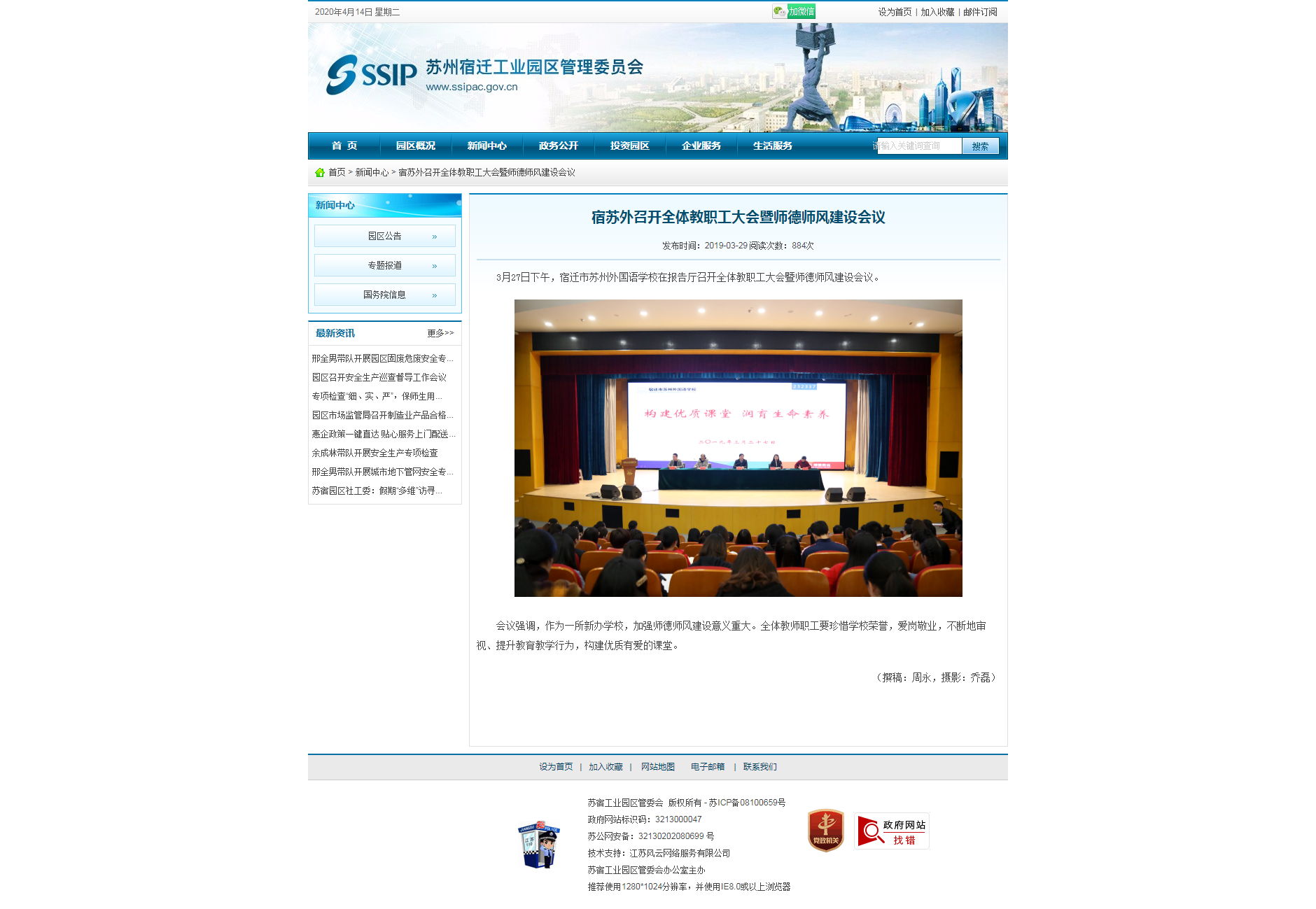Open 企业服务 from the nav bar
The height and width of the screenshot is (909, 1316).
point(701,146)
